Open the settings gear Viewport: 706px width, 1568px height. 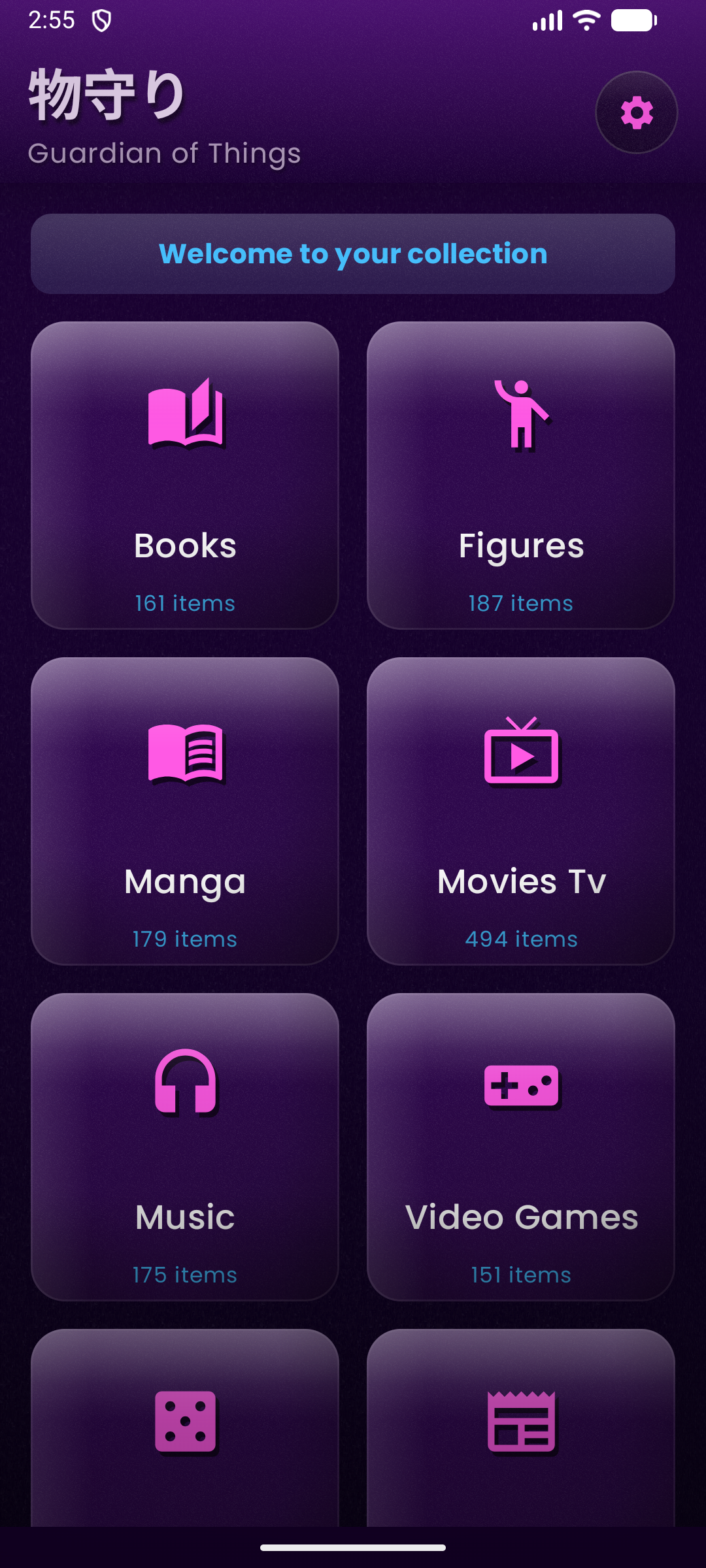(637, 112)
